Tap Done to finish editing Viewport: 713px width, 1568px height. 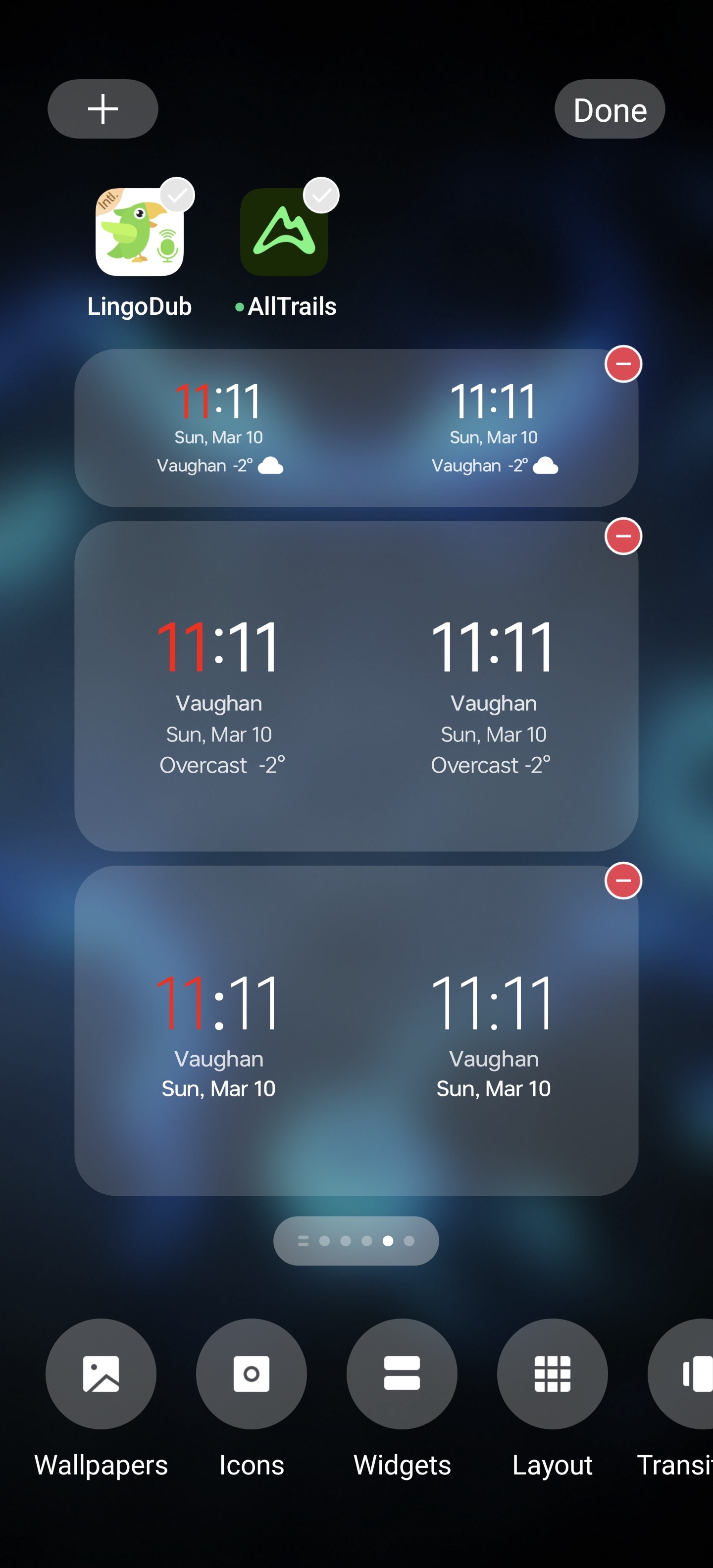click(x=610, y=109)
